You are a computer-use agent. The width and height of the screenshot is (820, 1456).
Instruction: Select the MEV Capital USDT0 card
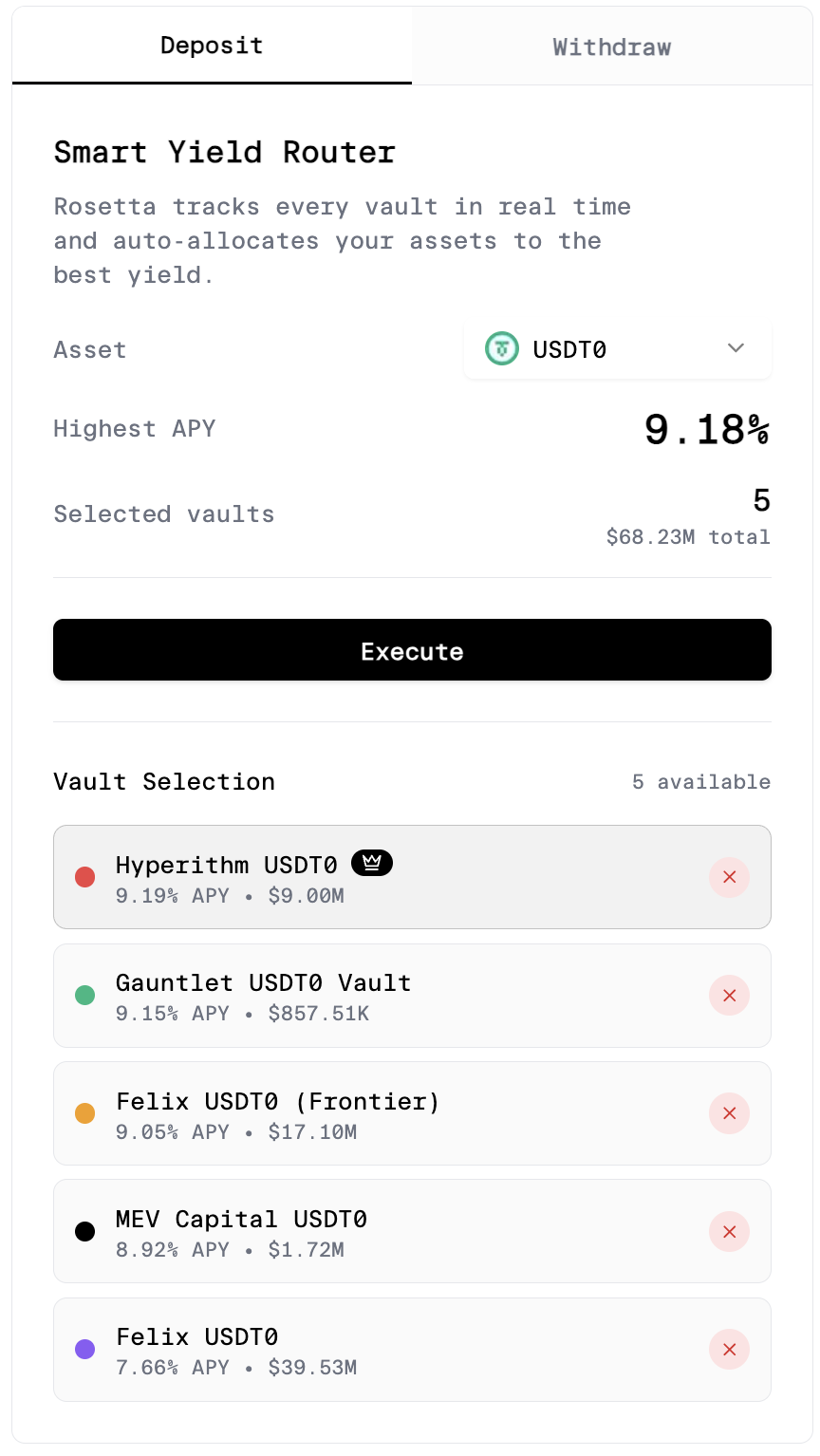pos(380,1231)
